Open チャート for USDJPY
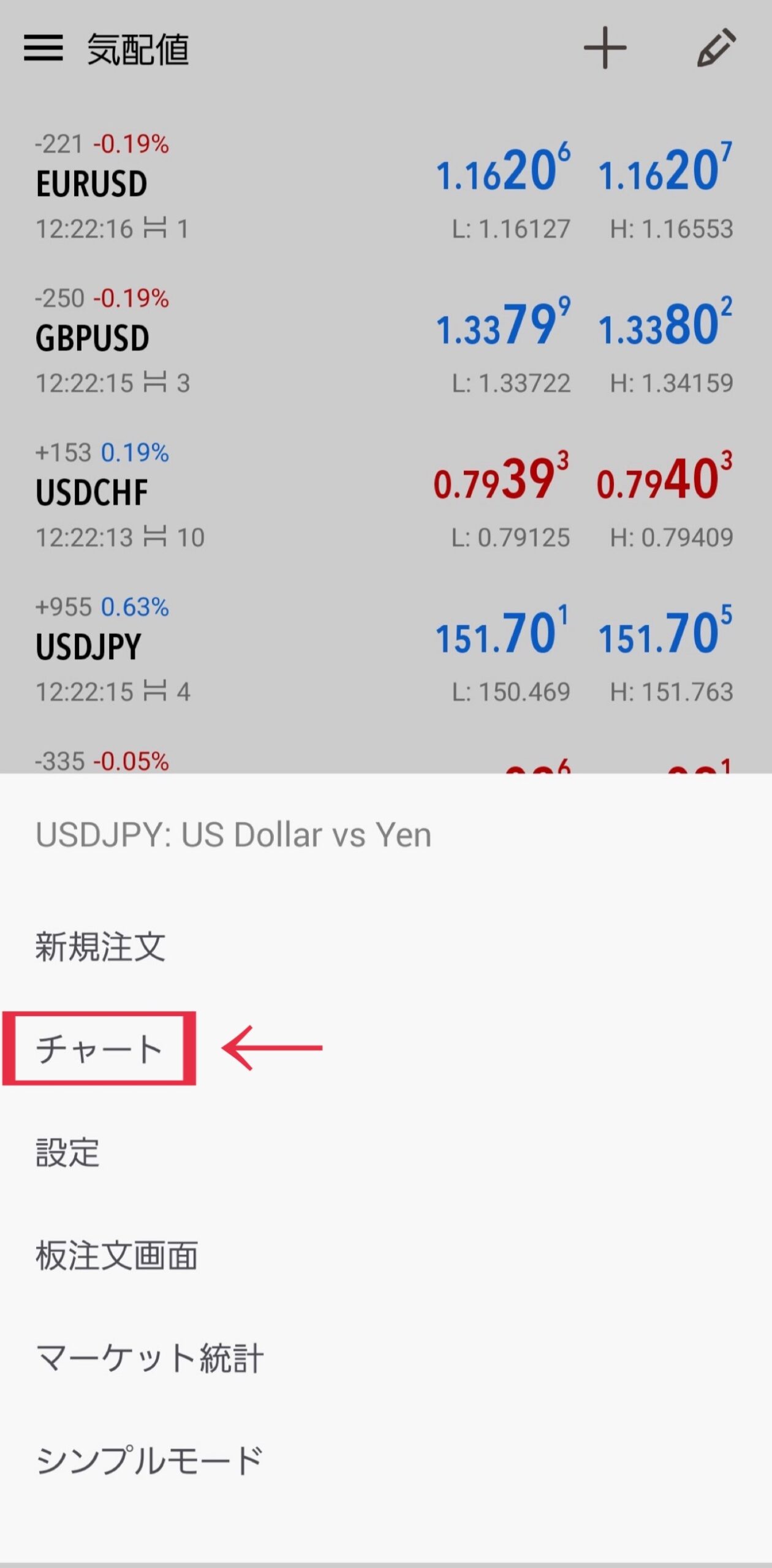 [99, 1048]
